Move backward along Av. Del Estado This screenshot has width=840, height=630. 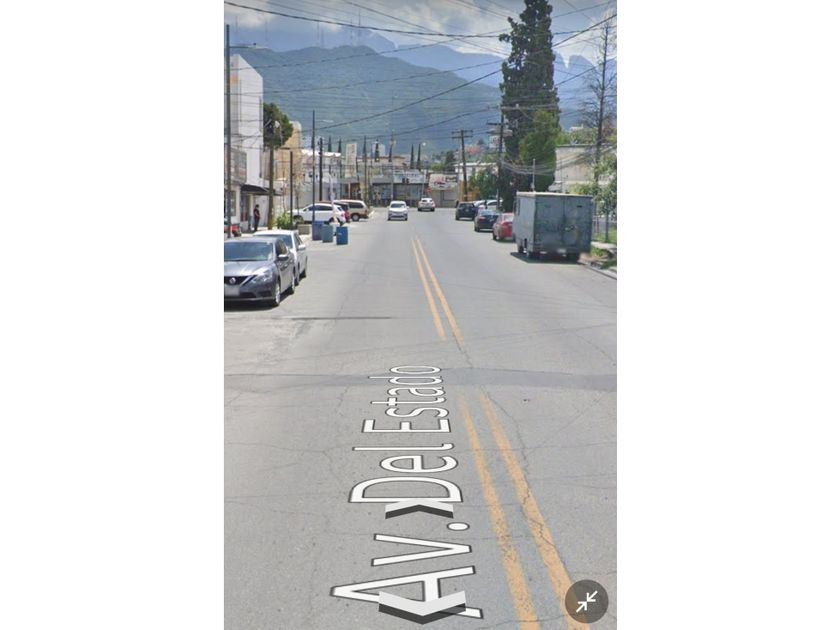coord(420,604)
